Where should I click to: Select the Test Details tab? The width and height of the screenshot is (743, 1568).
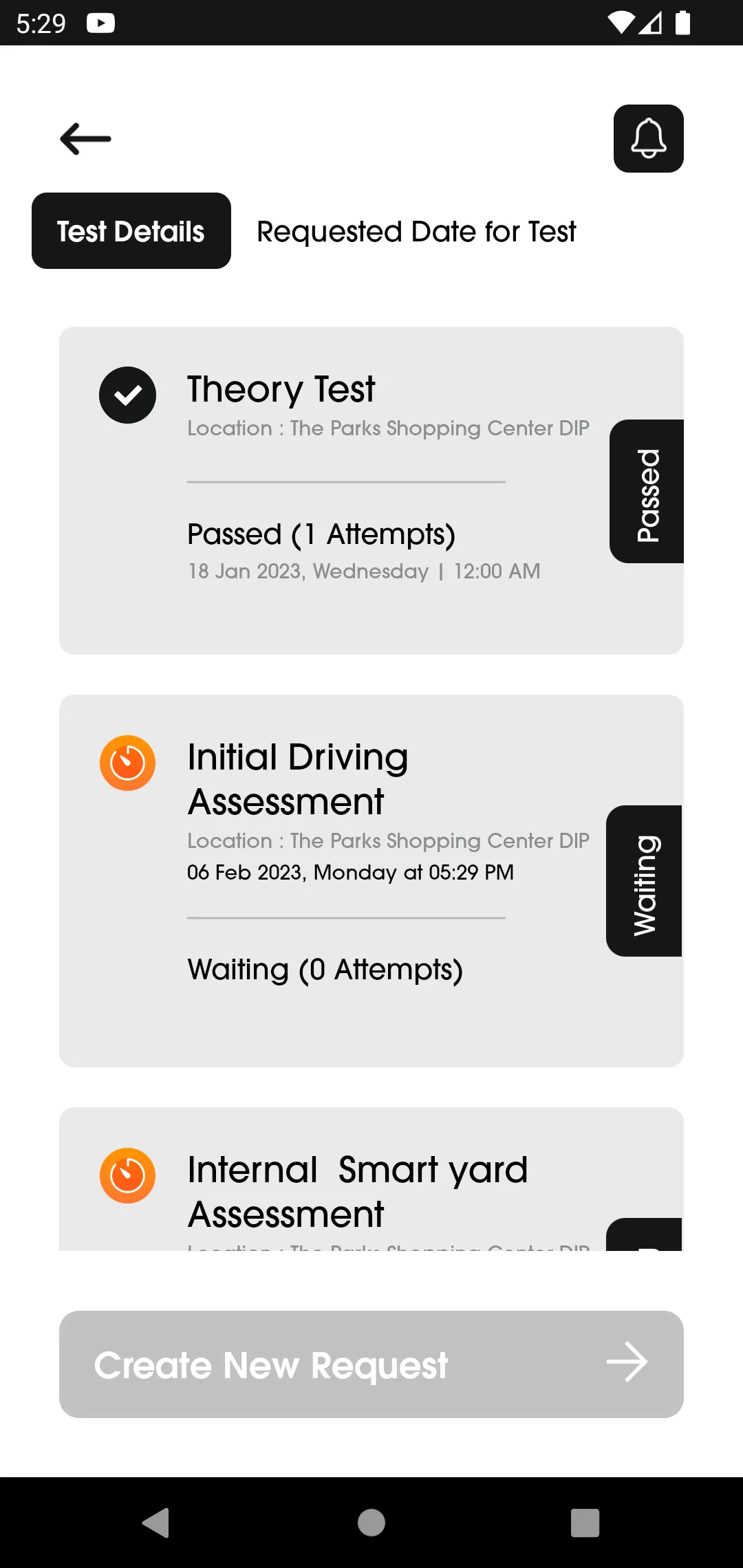click(x=131, y=231)
